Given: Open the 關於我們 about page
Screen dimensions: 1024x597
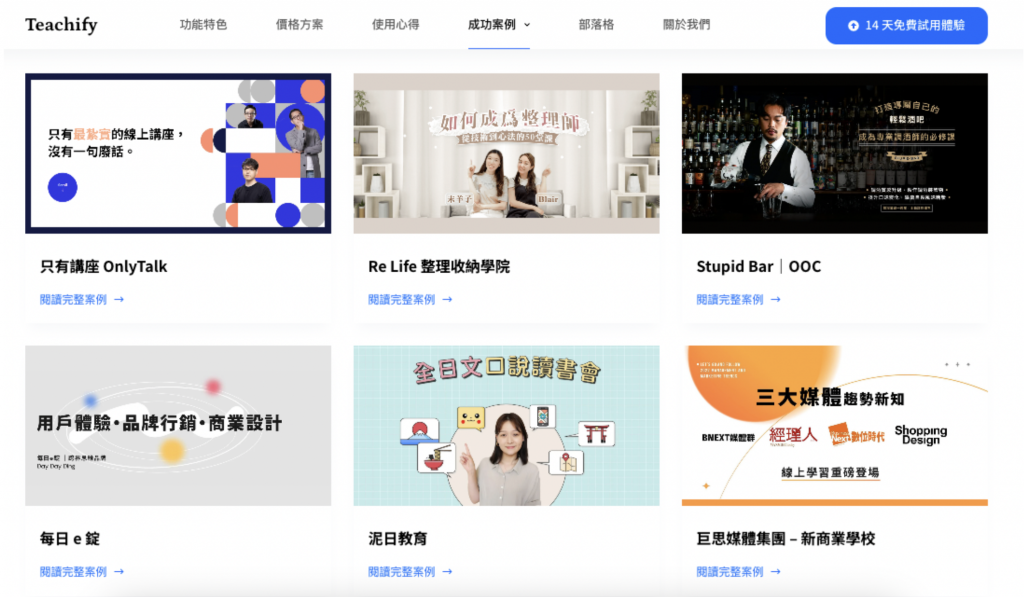Looking at the screenshot, I should tap(686, 25).
